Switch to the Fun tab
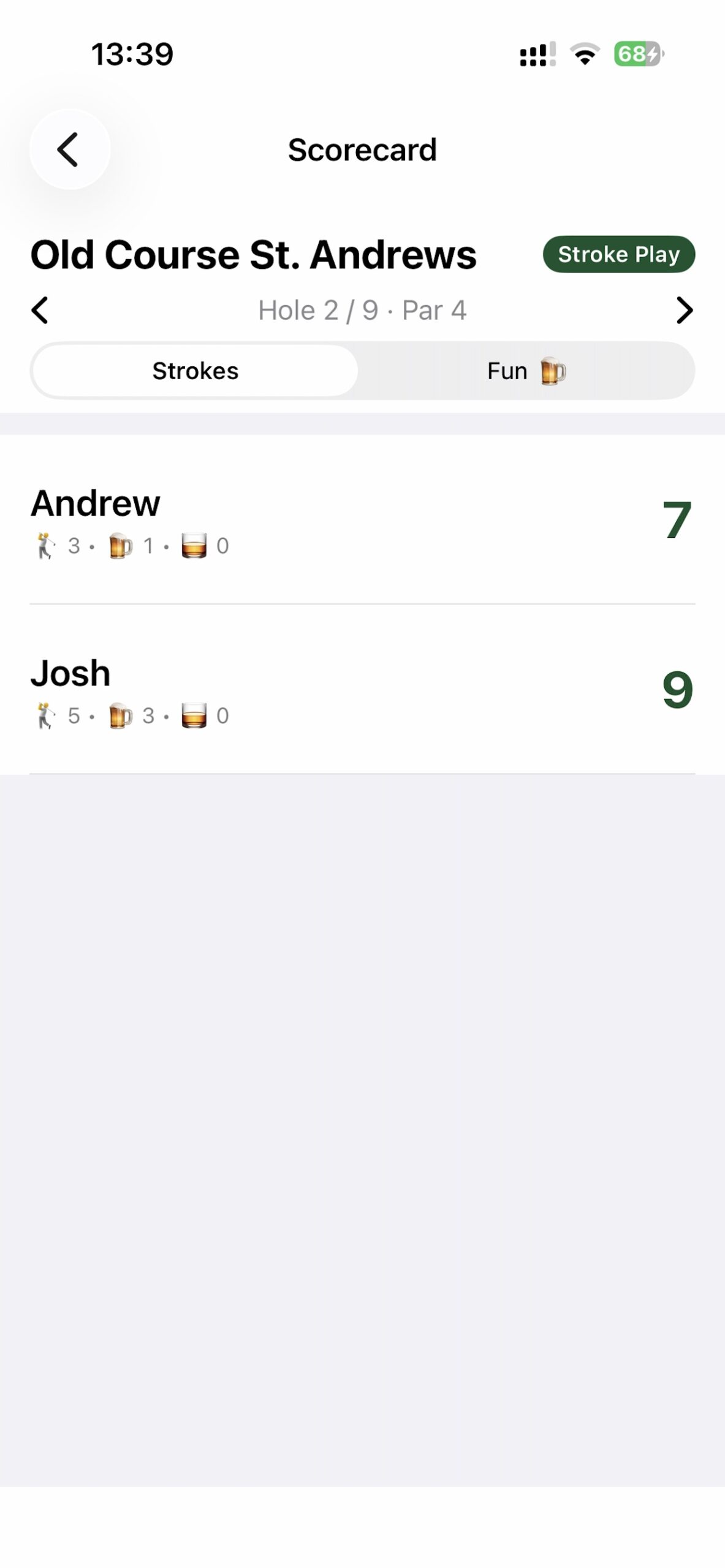The height and width of the screenshot is (1568, 725). pos(526,371)
